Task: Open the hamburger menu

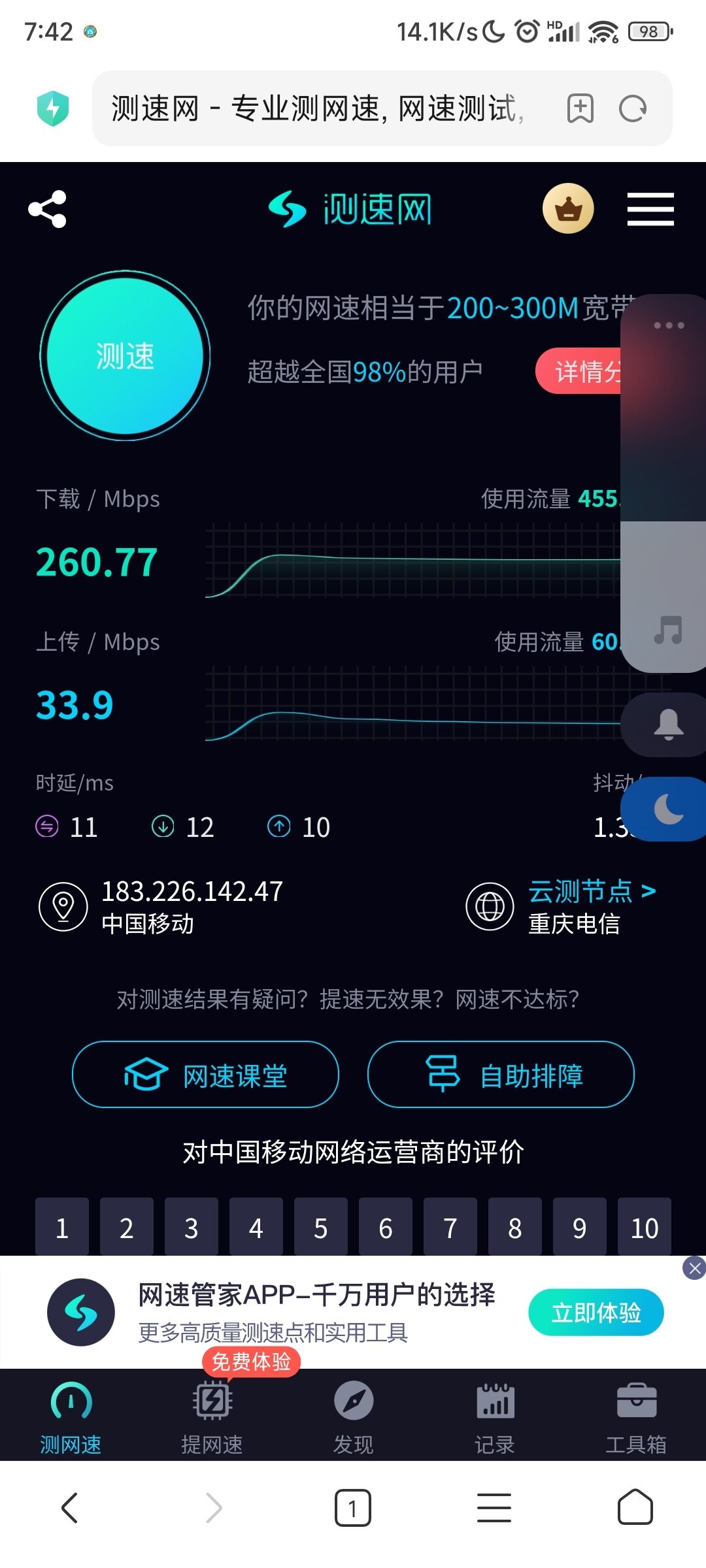Action: coord(650,209)
